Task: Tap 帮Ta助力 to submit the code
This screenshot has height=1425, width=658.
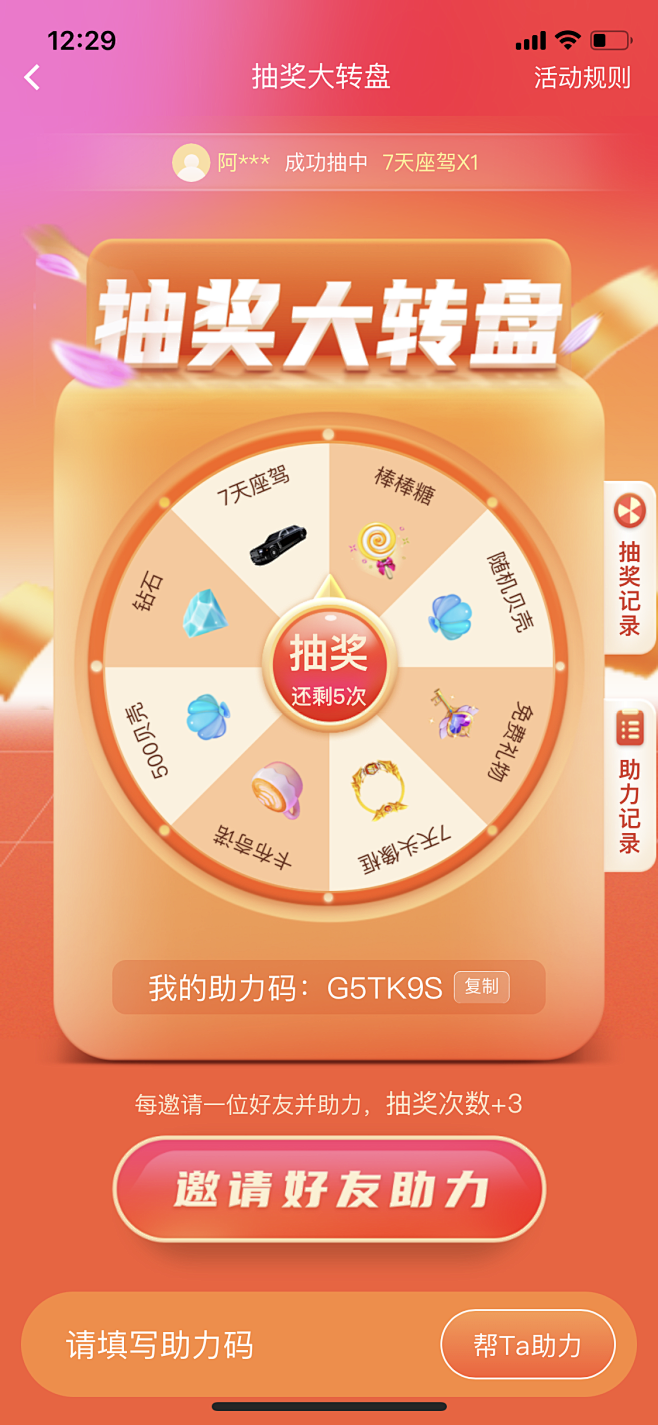Action: tap(528, 1345)
